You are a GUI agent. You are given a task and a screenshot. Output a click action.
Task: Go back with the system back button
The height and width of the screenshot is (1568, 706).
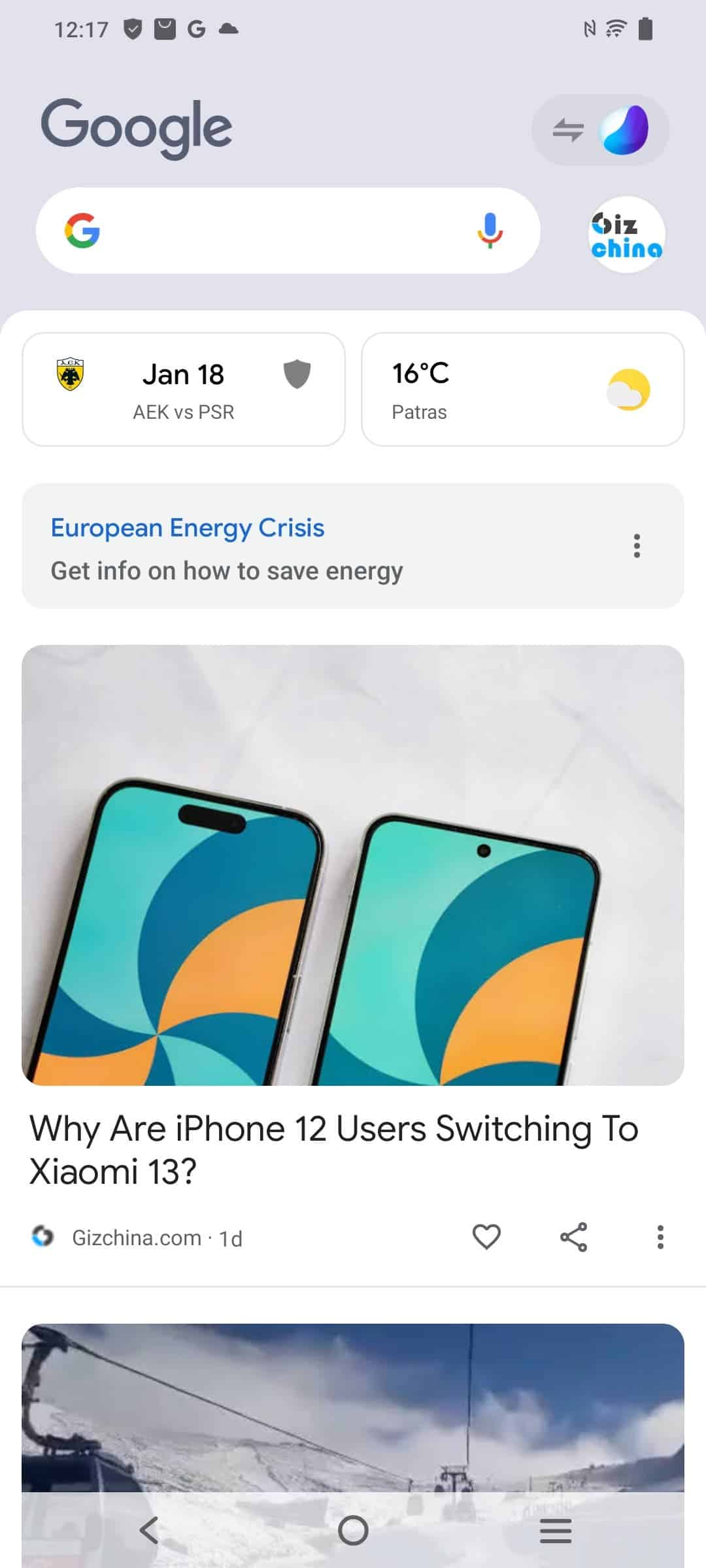point(150,1530)
